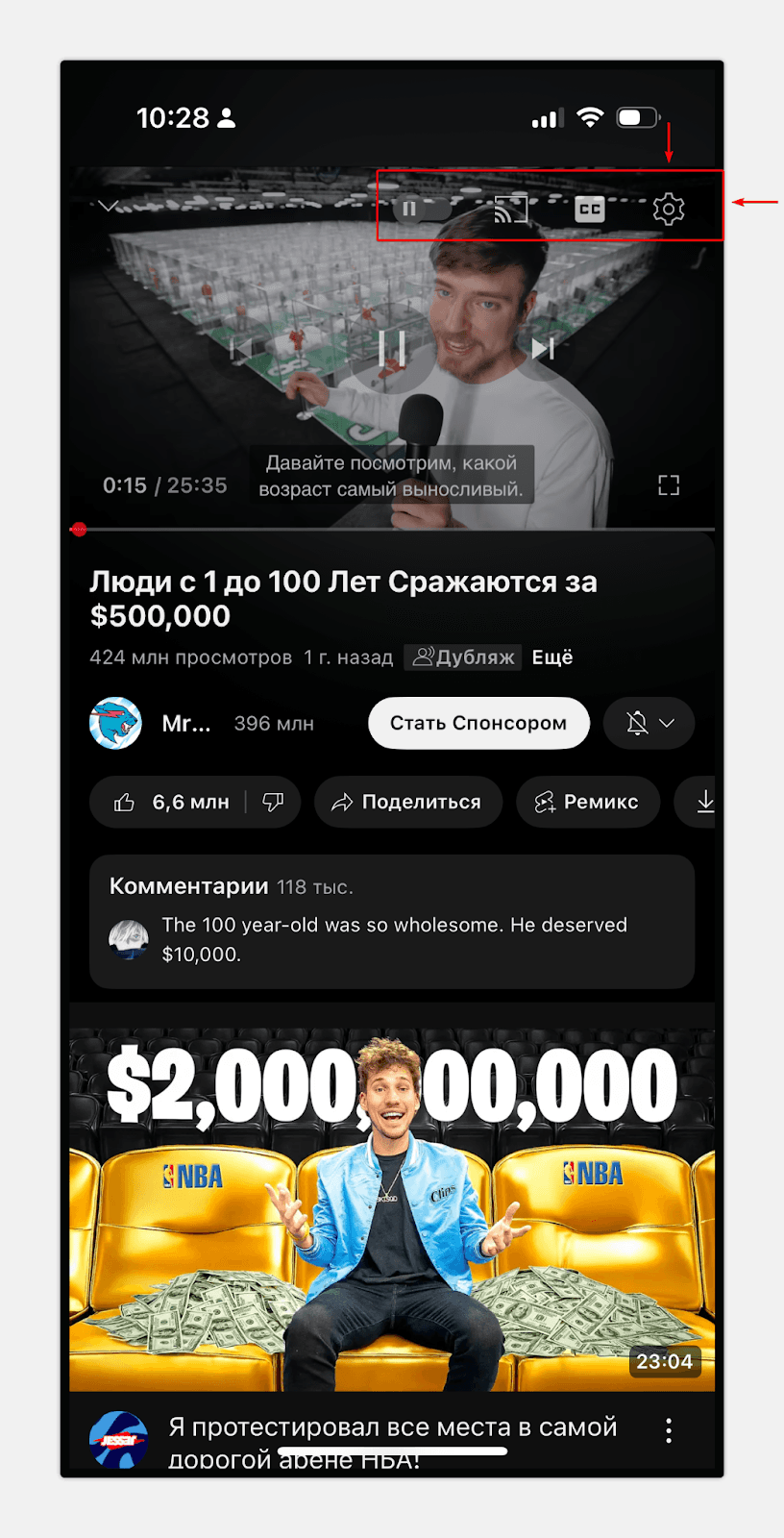Viewport: 784px width, 1538px height.
Task: Open the MrBeast channel avatar
Action: (115, 723)
